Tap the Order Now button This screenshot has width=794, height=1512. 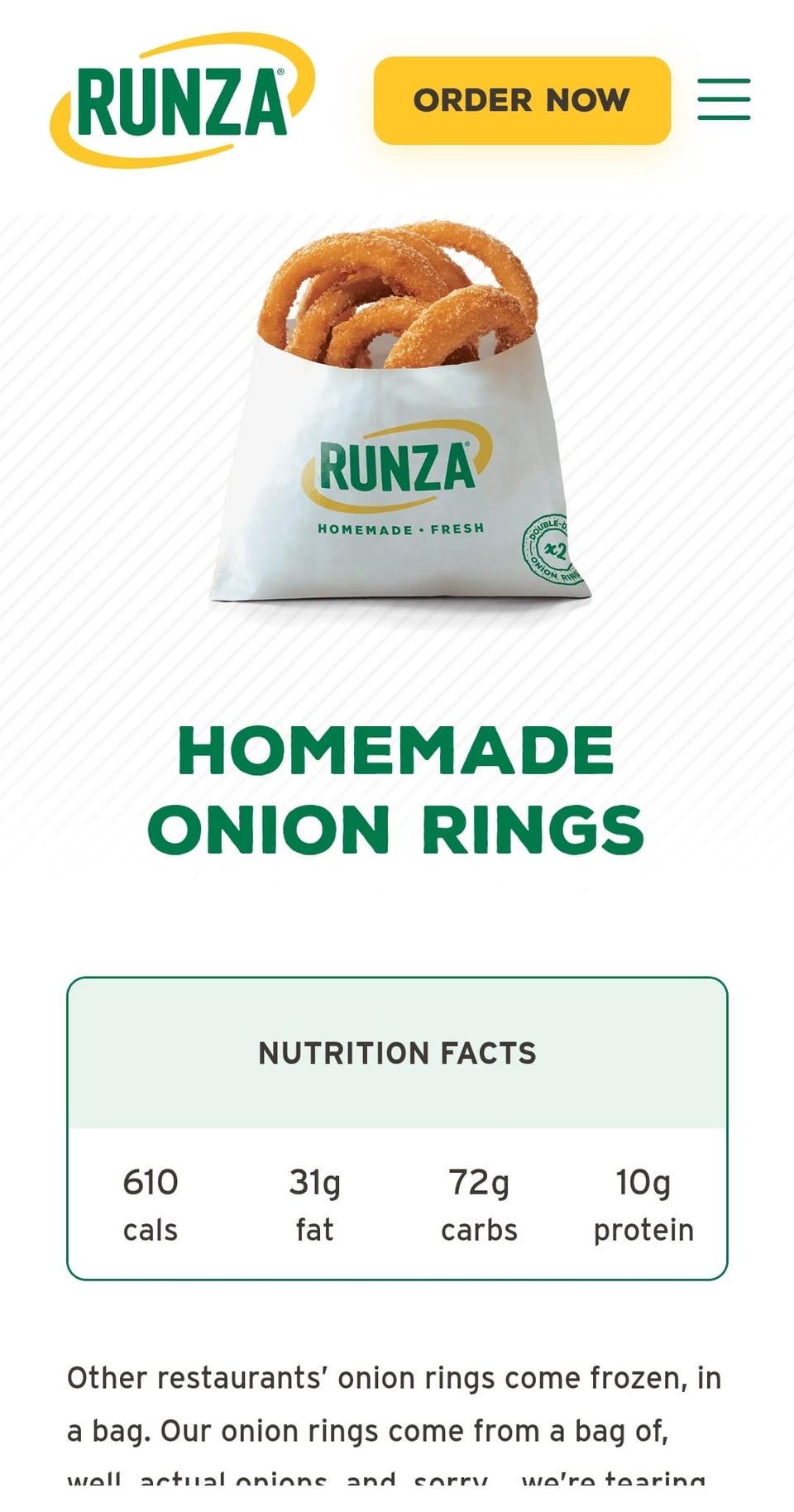coord(522,101)
